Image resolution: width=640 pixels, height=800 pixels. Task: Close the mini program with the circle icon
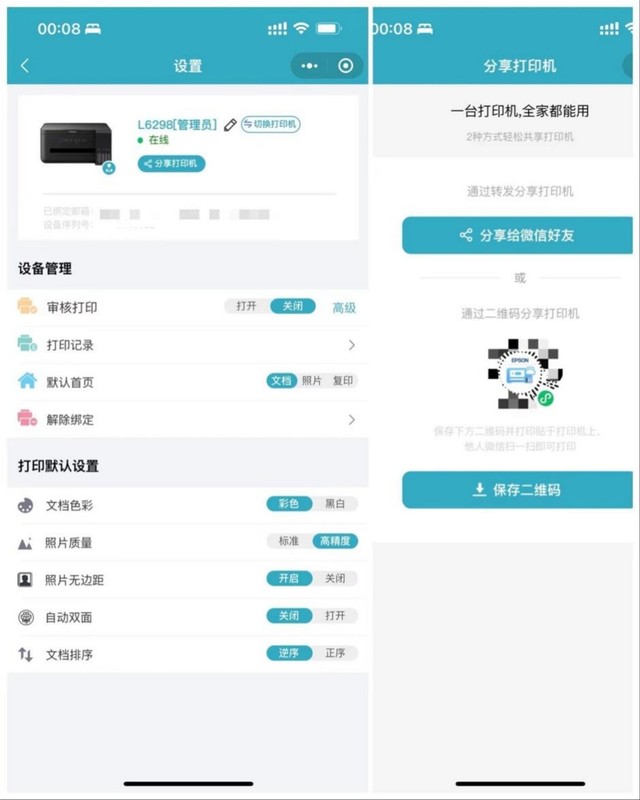(x=346, y=66)
